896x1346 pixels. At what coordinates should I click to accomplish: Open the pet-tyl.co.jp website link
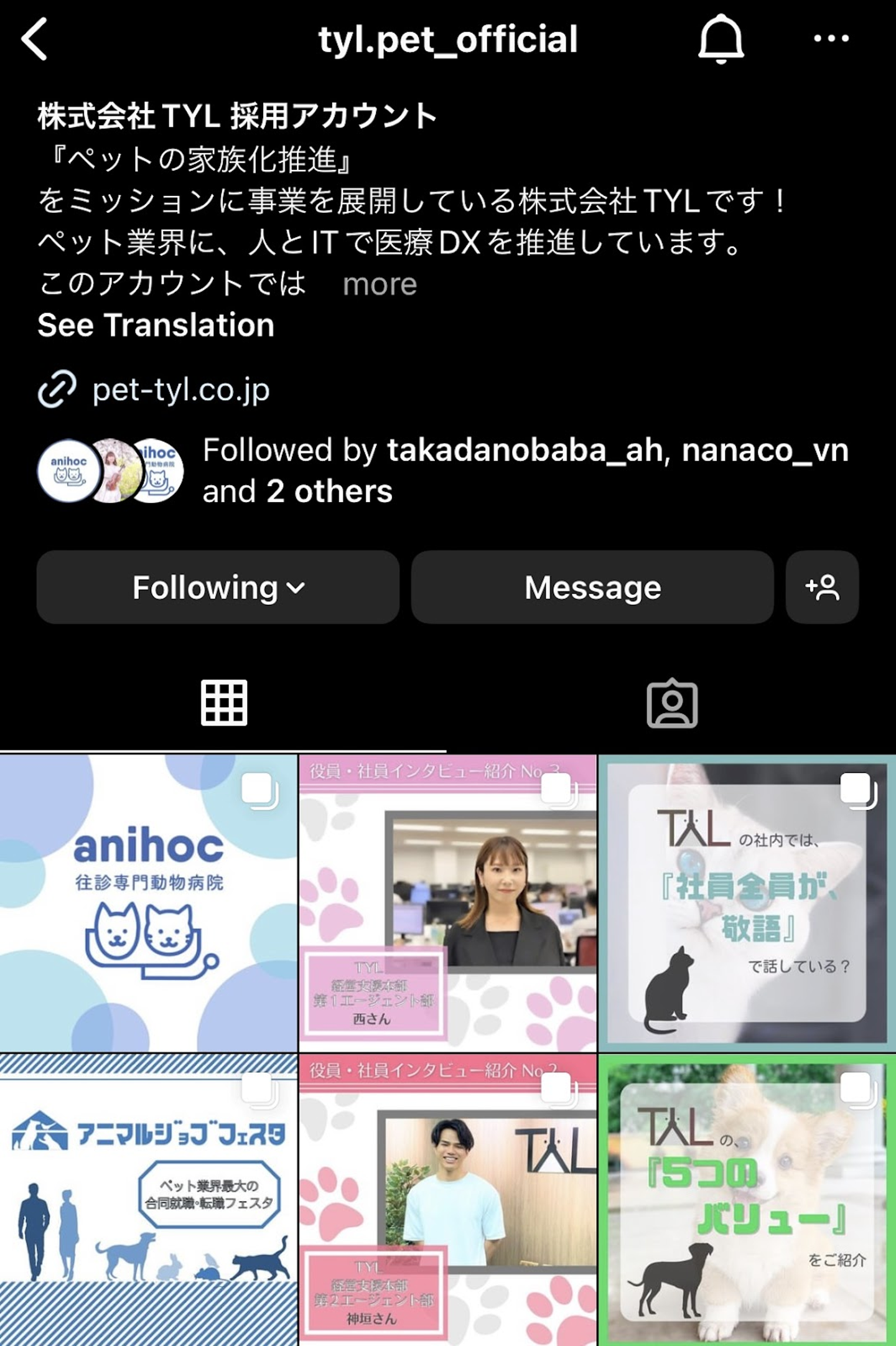(180, 390)
